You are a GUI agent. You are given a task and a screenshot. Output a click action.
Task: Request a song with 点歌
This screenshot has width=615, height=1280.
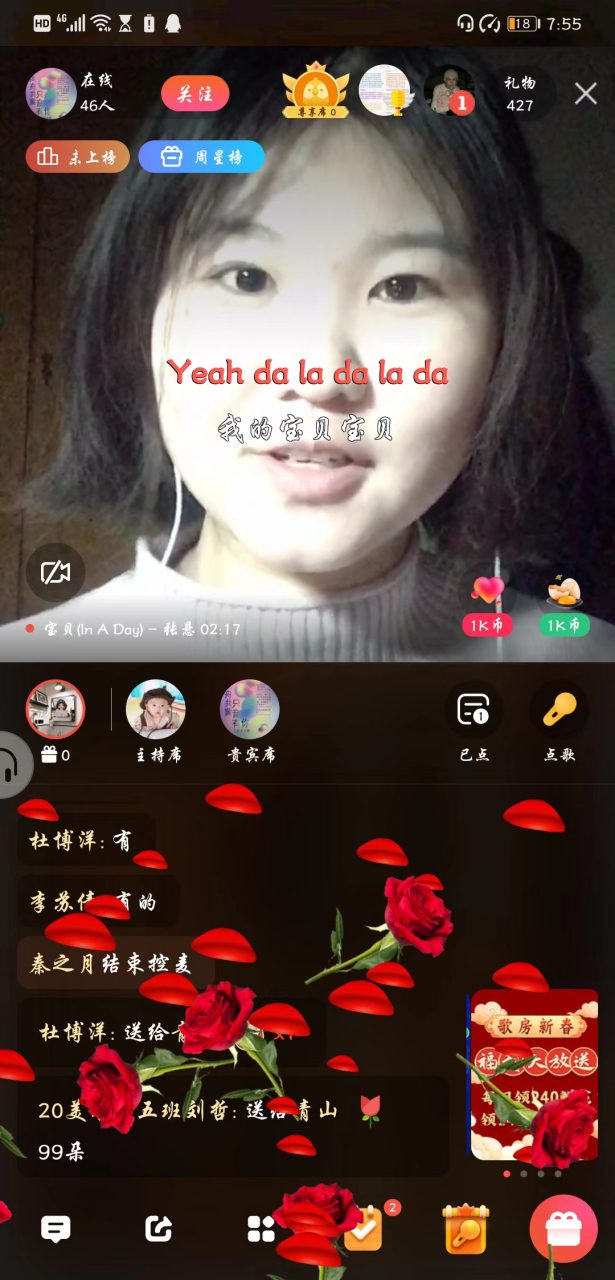[x=559, y=720]
